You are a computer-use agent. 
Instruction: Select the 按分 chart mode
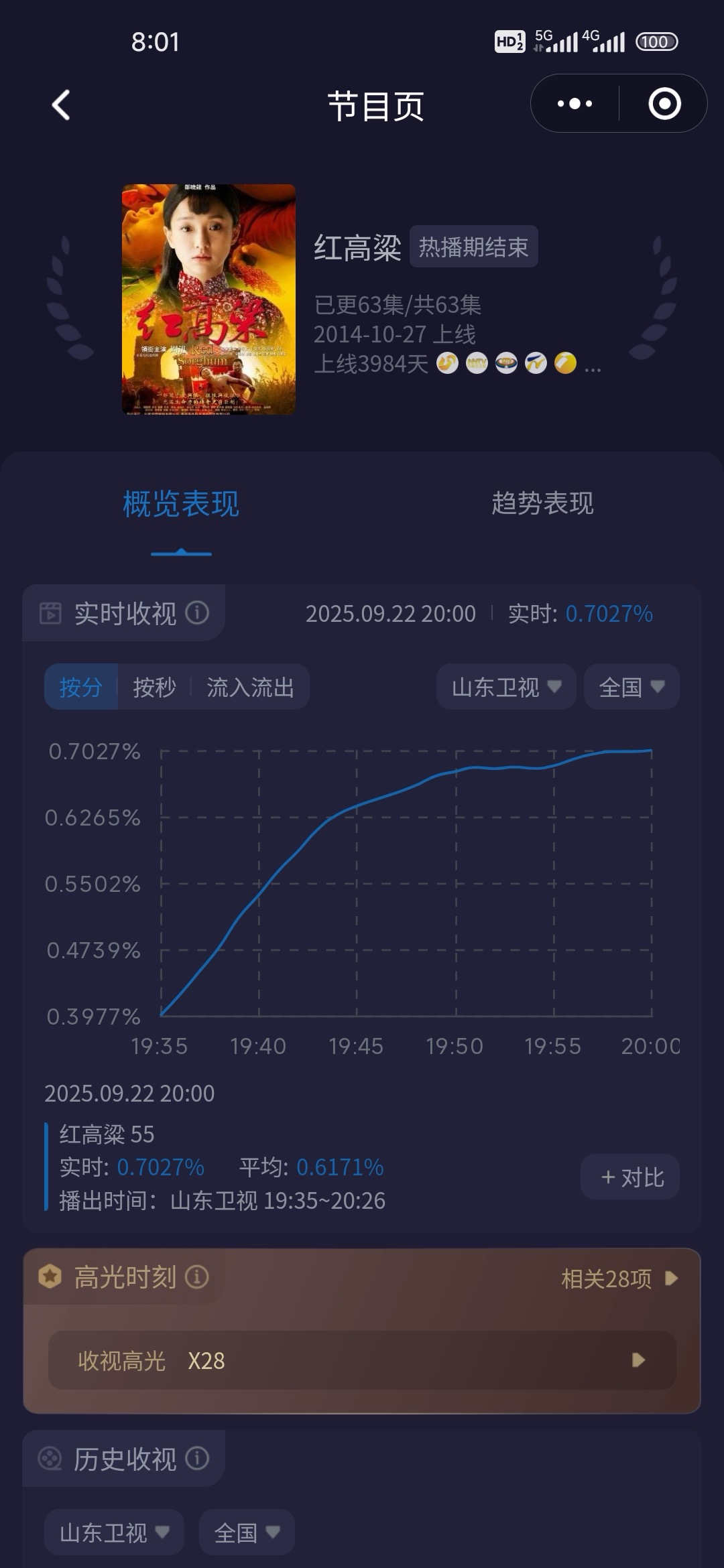click(81, 687)
